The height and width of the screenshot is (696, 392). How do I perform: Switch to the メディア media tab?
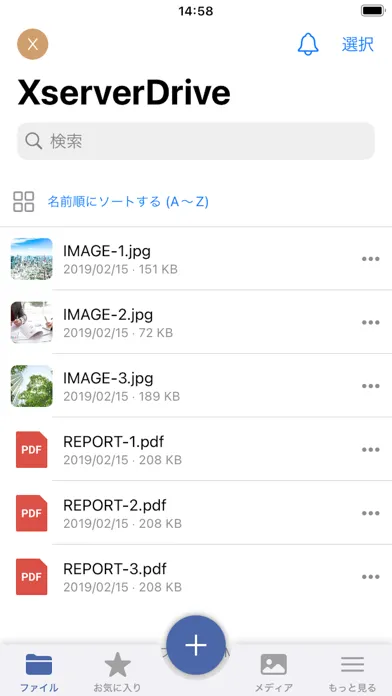pyautogui.click(x=273, y=671)
